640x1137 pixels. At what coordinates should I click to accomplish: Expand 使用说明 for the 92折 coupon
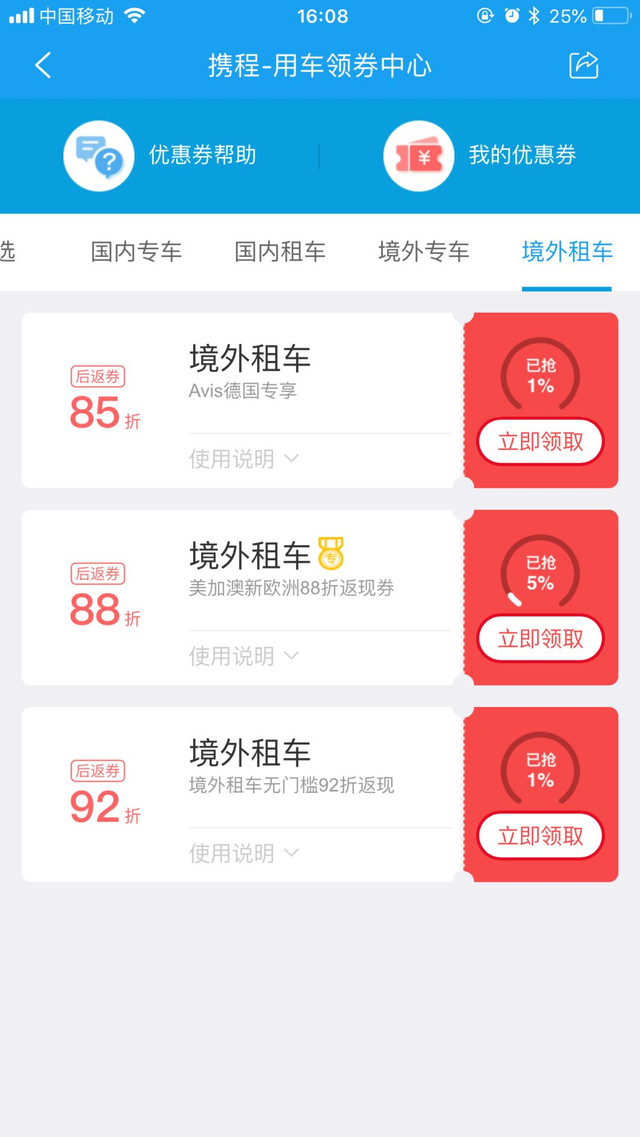click(244, 853)
